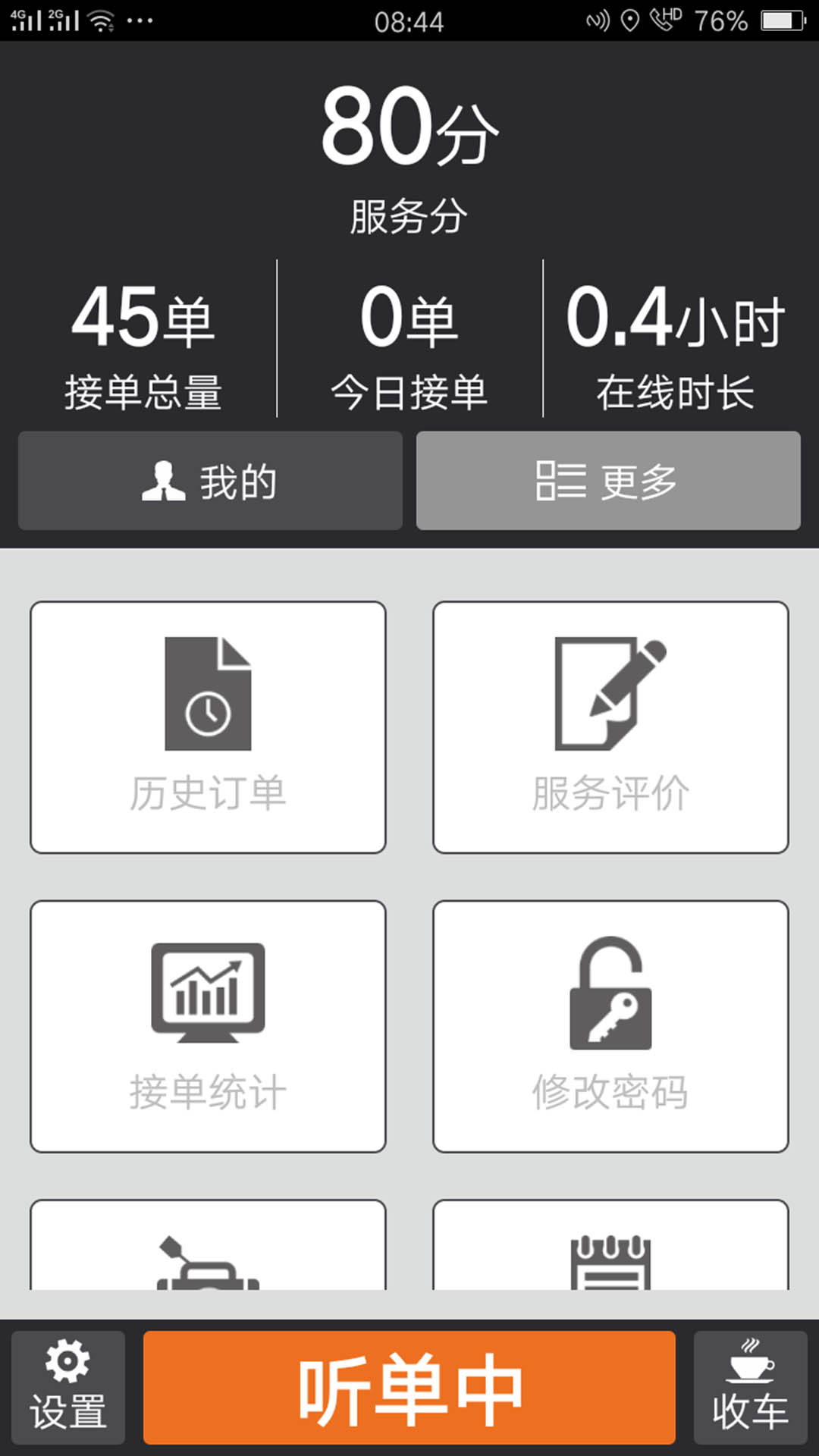Tap the 08:44 clock in the status bar
This screenshot has width=819, height=1456.
coord(409,23)
